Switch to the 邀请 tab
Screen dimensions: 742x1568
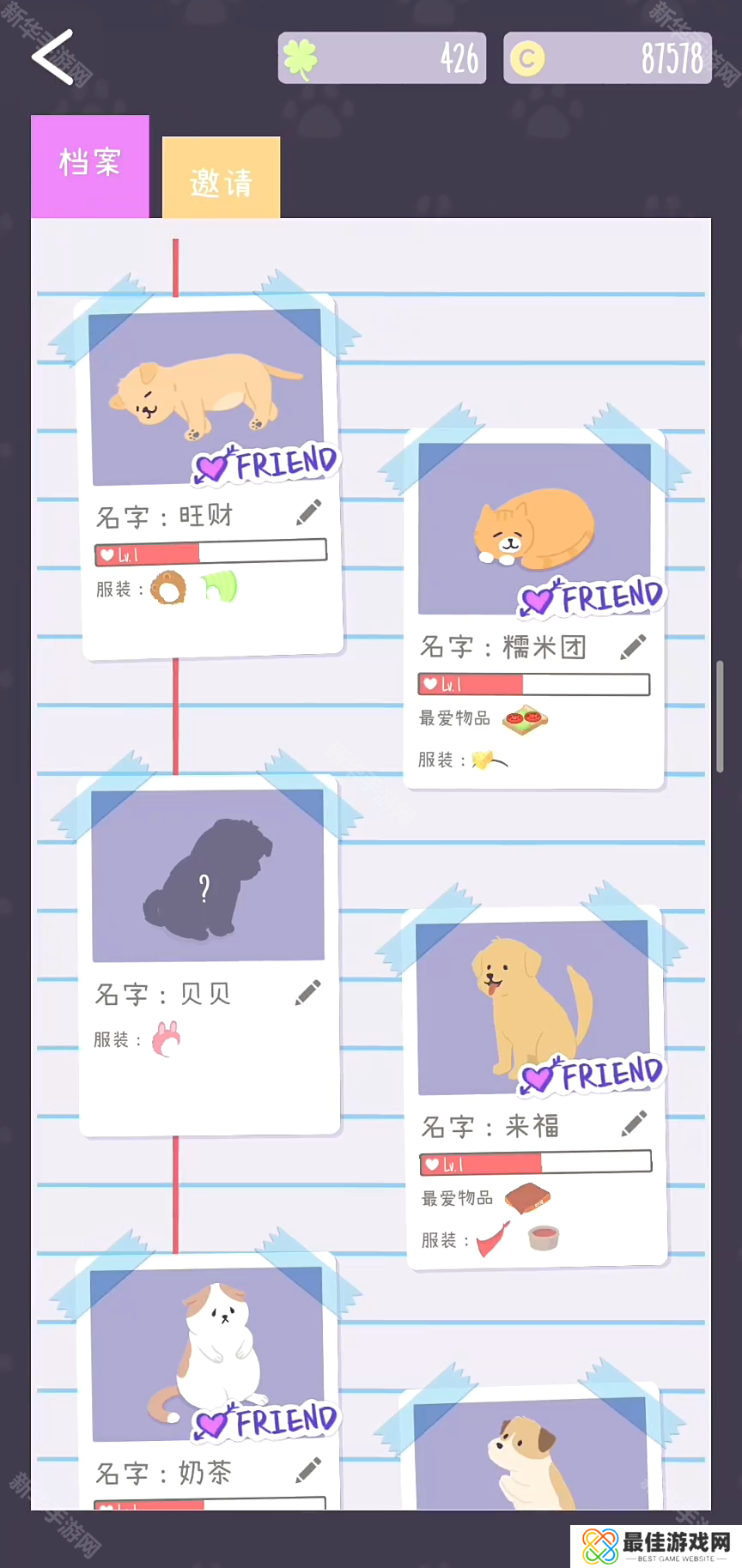coord(221,179)
